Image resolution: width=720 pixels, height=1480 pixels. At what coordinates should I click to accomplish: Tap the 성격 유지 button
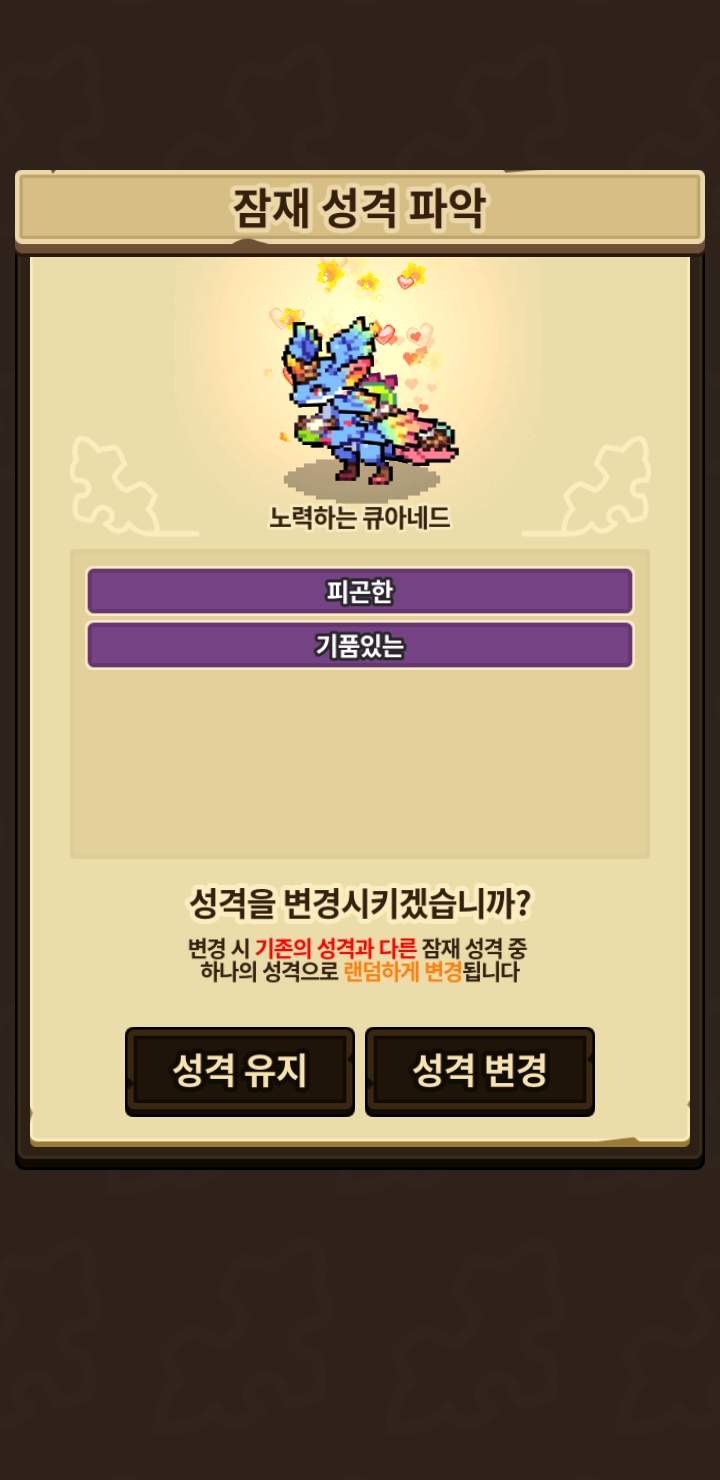coord(240,1071)
